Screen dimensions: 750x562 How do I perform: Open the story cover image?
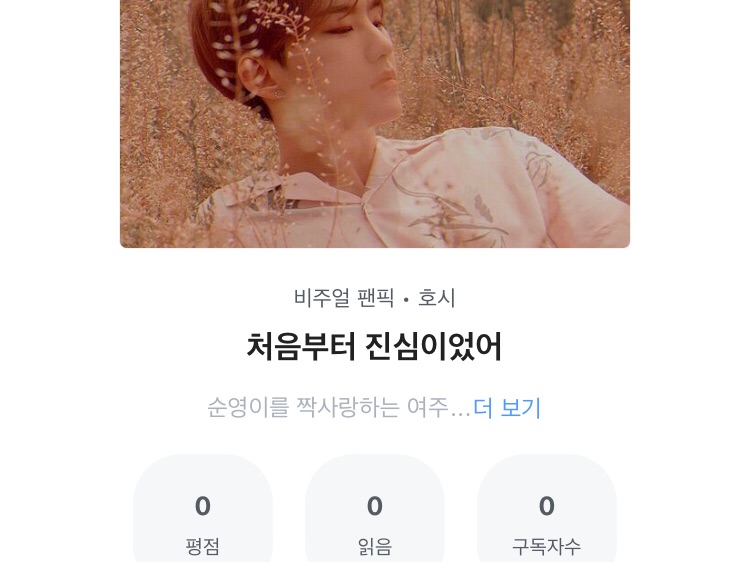[x=375, y=122]
